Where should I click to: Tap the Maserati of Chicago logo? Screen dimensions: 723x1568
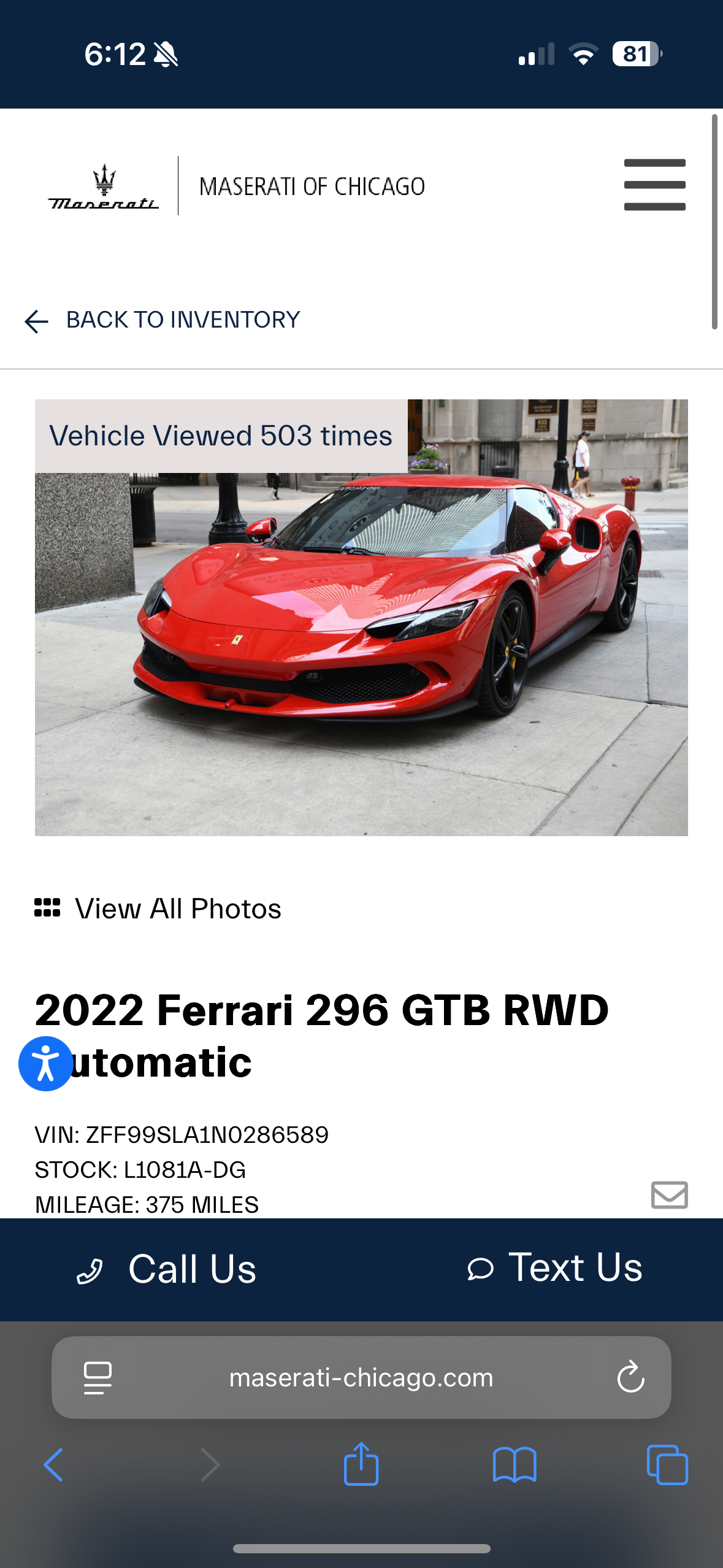[236, 186]
